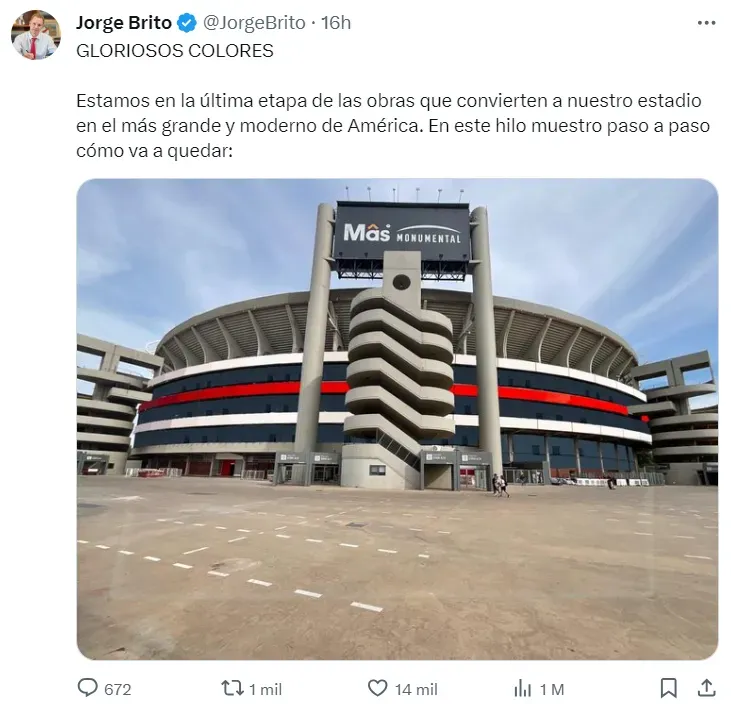Open the Jorge Brito name link
731x704 pixels.
point(123,23)
